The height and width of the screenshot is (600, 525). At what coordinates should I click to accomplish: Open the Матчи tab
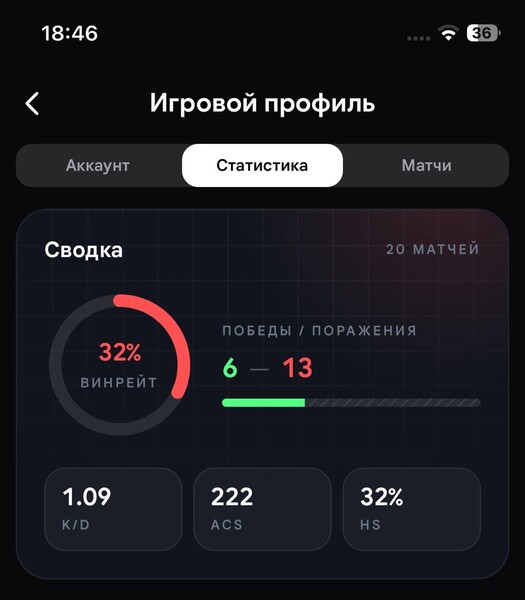[426, 166]
